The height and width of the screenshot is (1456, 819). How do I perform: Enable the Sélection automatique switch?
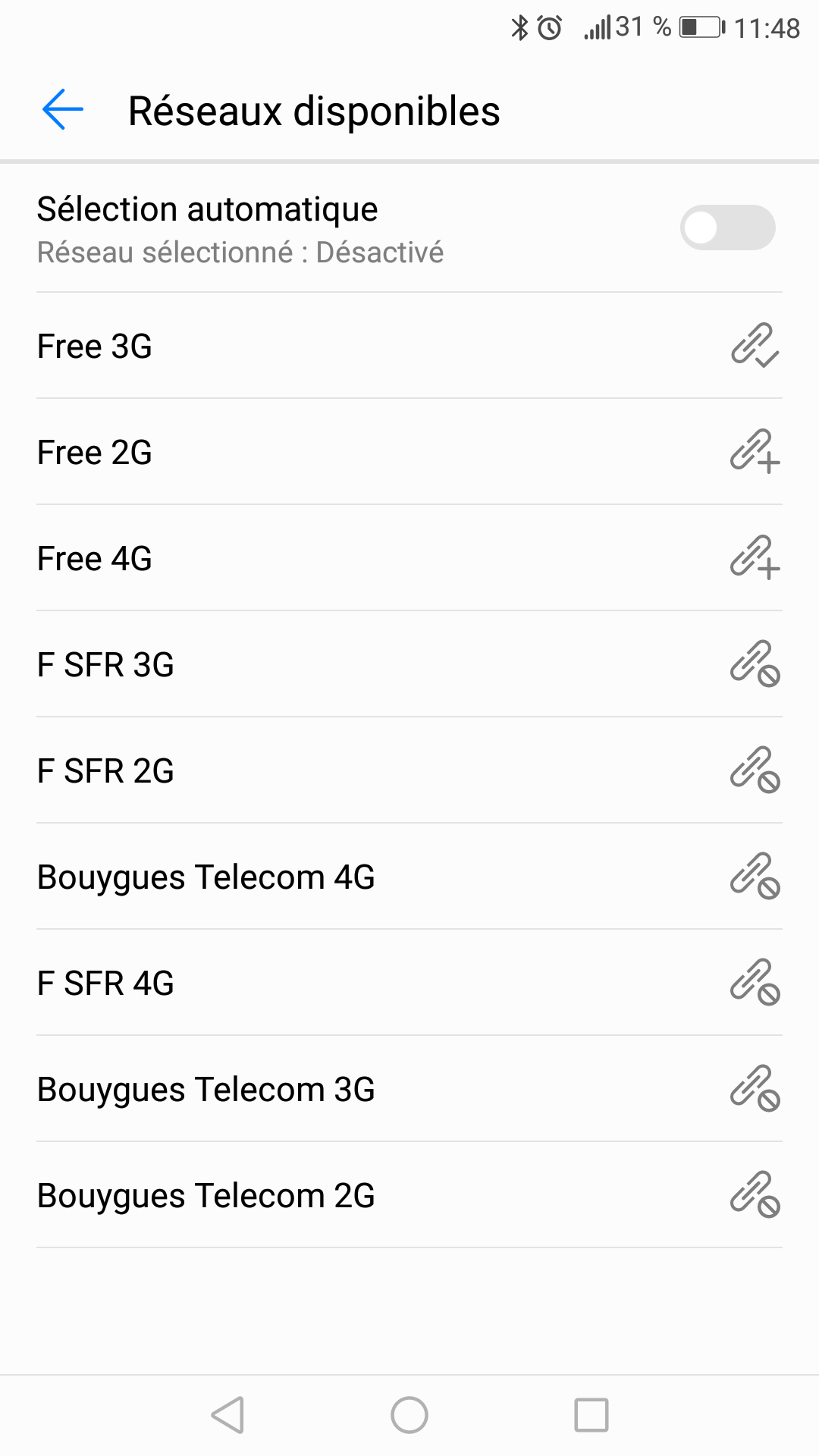(x=727, y=227)
